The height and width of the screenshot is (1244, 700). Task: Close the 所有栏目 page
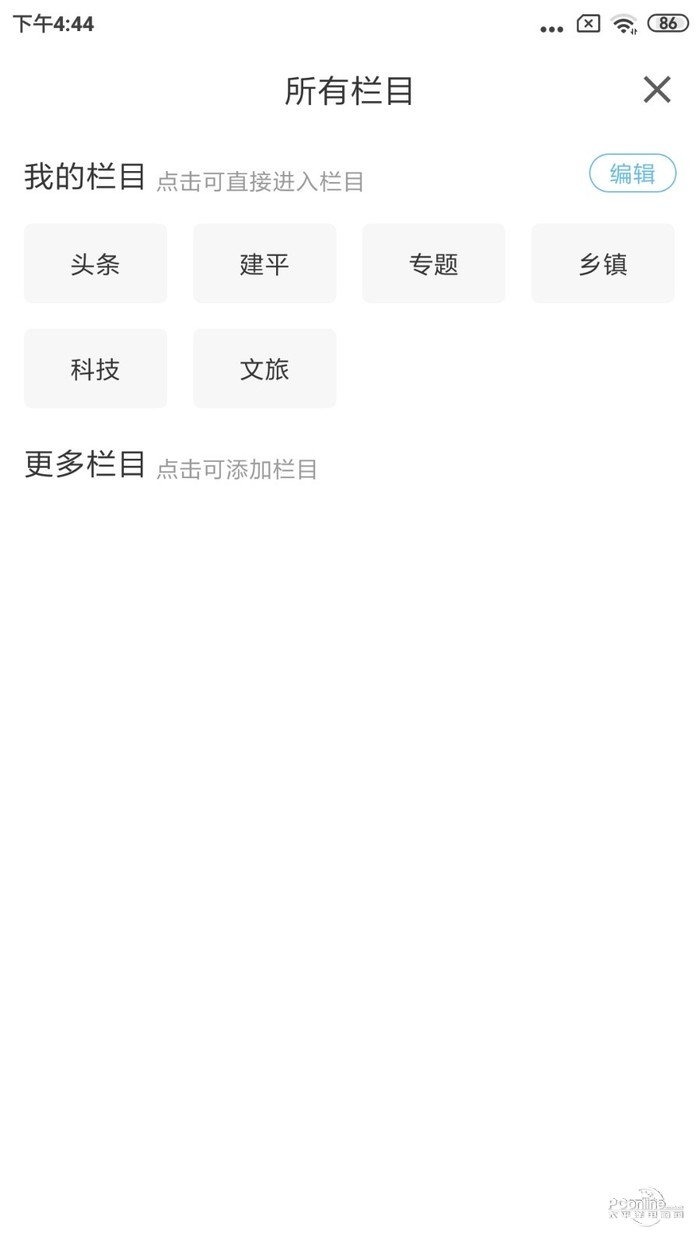point(657,90)
